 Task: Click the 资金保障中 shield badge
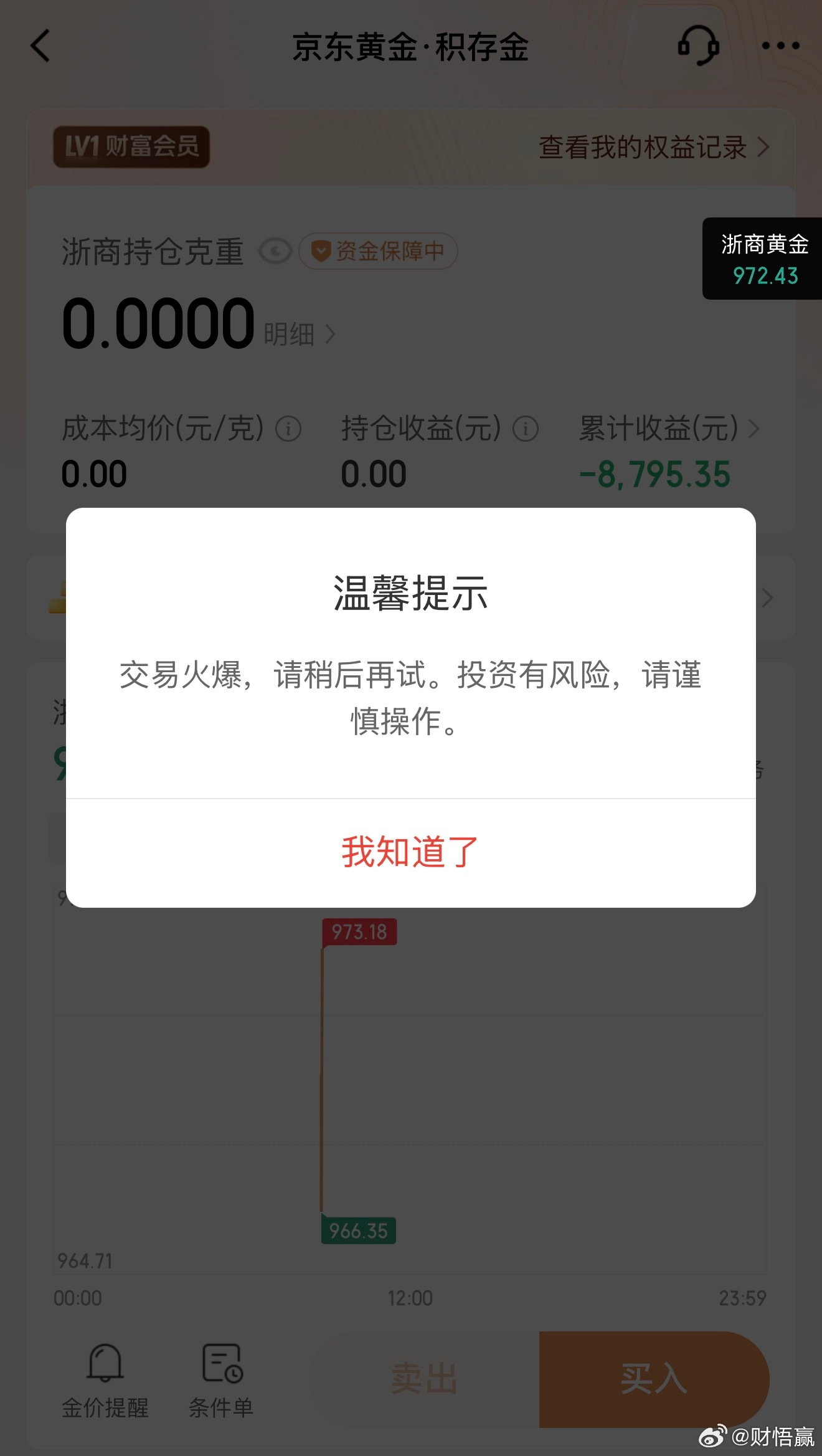click(378, 250)
